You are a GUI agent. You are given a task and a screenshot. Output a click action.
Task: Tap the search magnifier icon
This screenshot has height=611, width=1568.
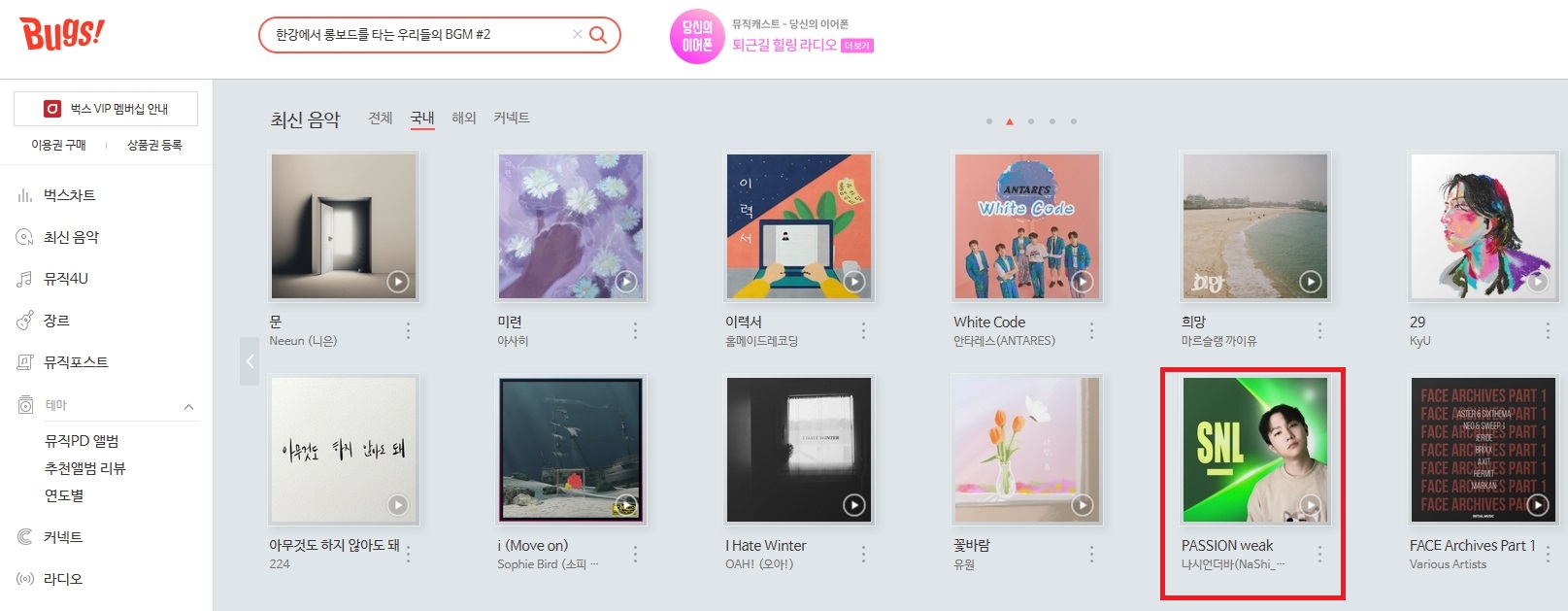tap(598, 35)
